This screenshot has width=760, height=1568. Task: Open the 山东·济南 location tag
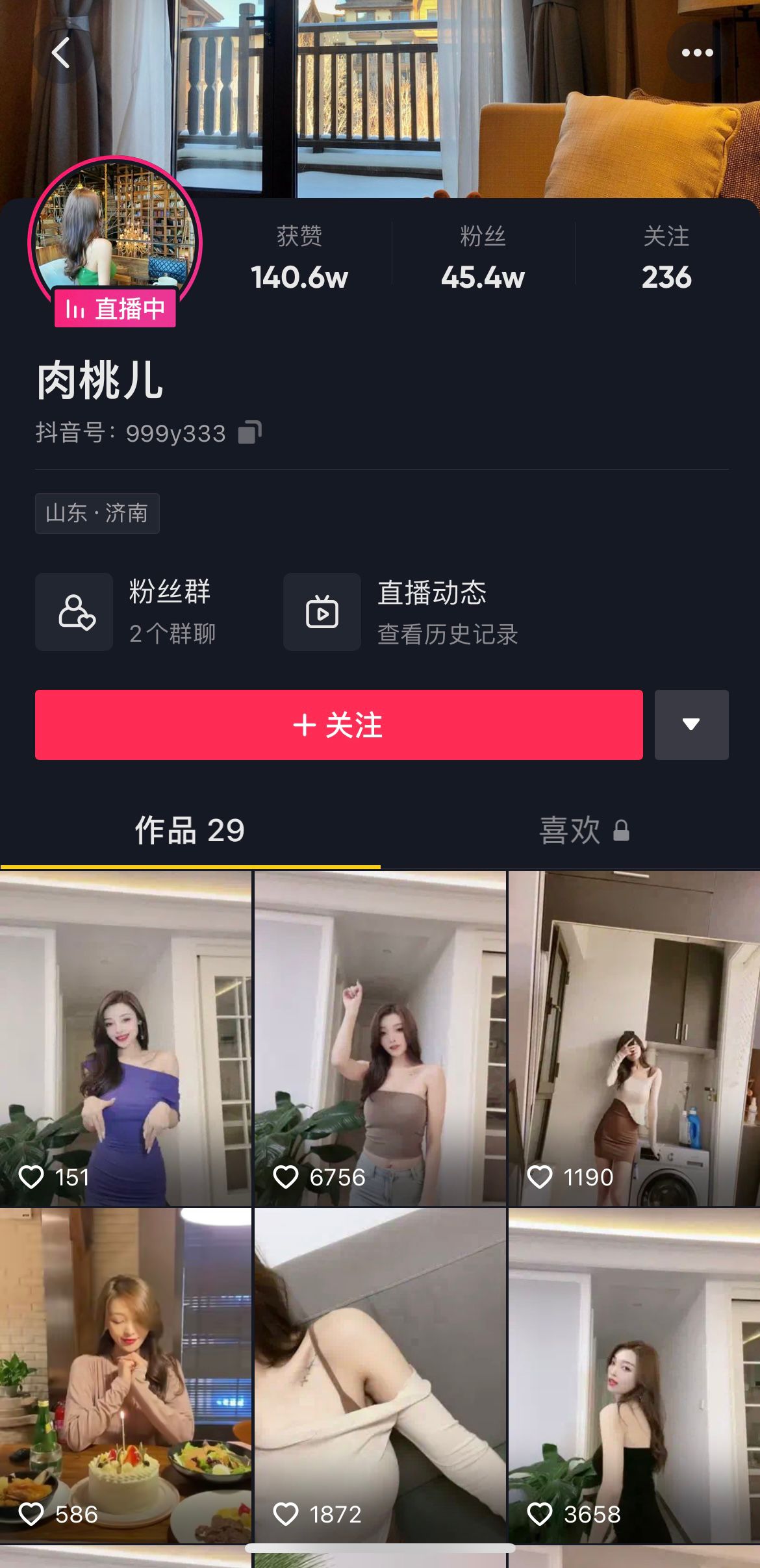[x=97, y=513]
